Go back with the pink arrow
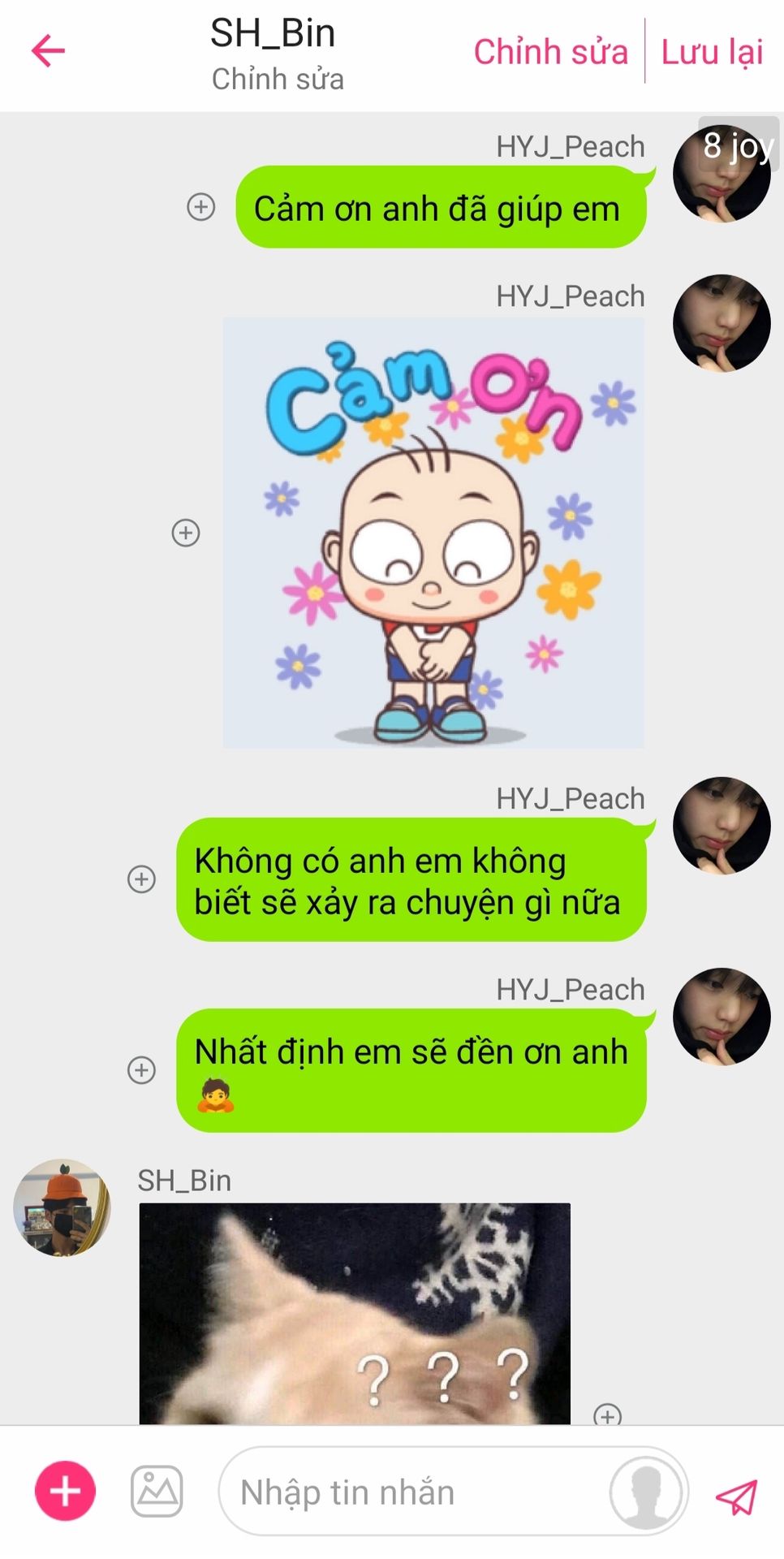This screenshot has width=784, height=1559. (x=48, y=51)
